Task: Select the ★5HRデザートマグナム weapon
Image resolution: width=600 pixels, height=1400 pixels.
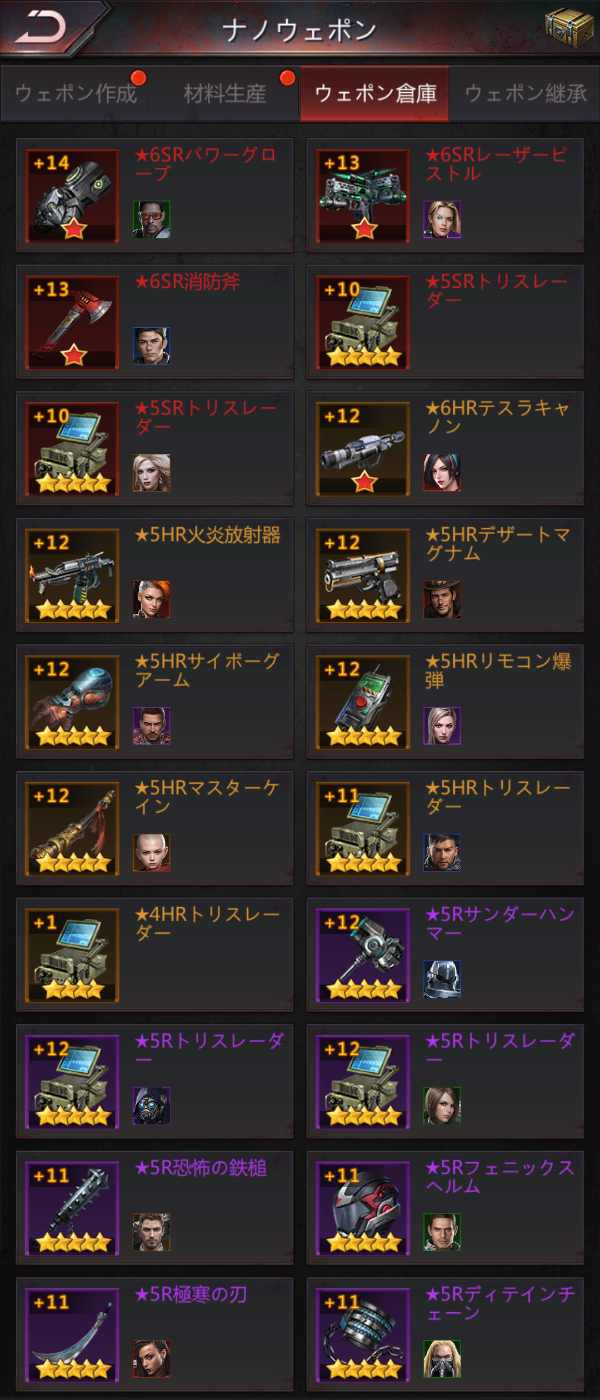Action: click(x=445, y=575)
